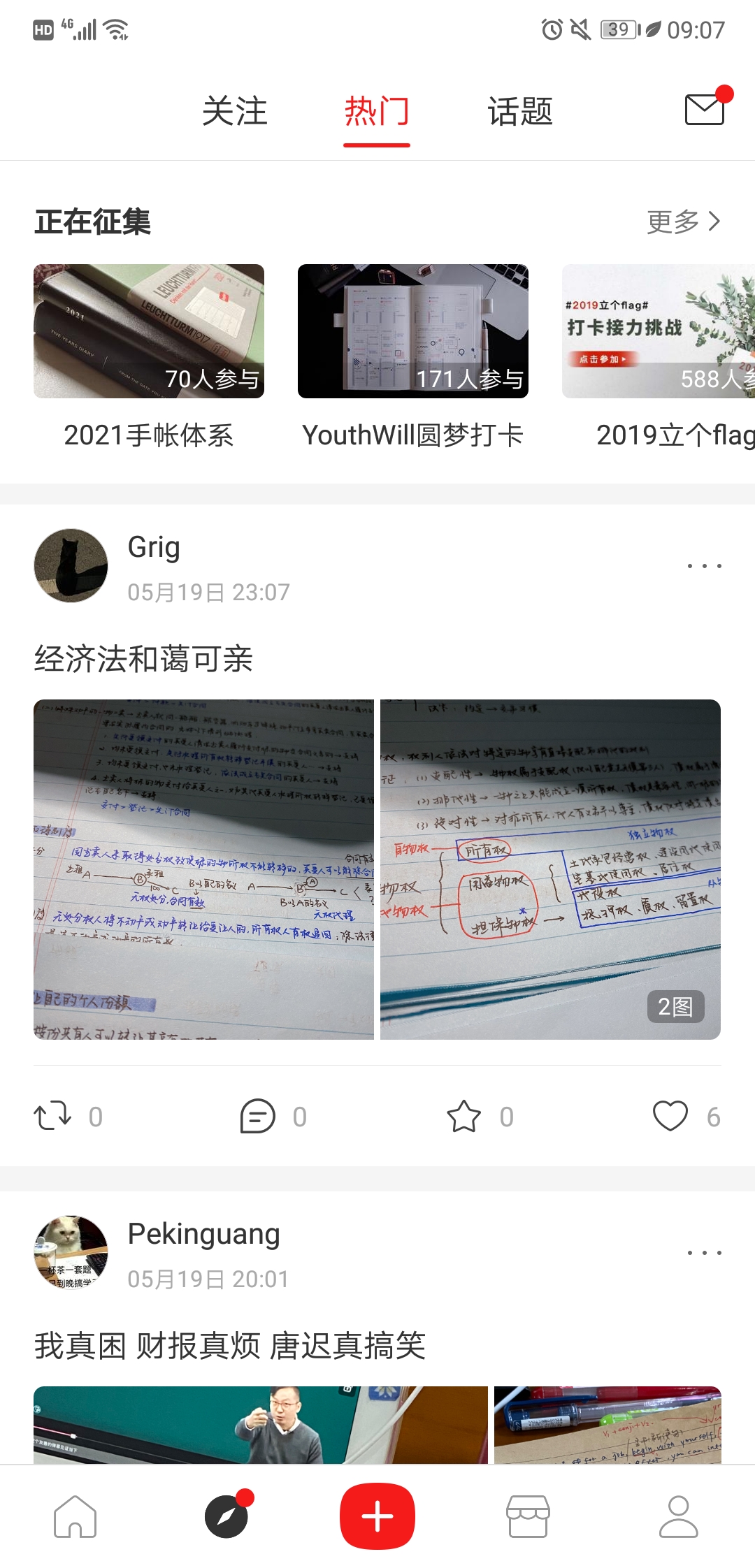This screenshot has height=1568, width=755.
Task: Open overflow menu on Pekinguang's post
Action: pyautogui.click(x=704, y=1253)
